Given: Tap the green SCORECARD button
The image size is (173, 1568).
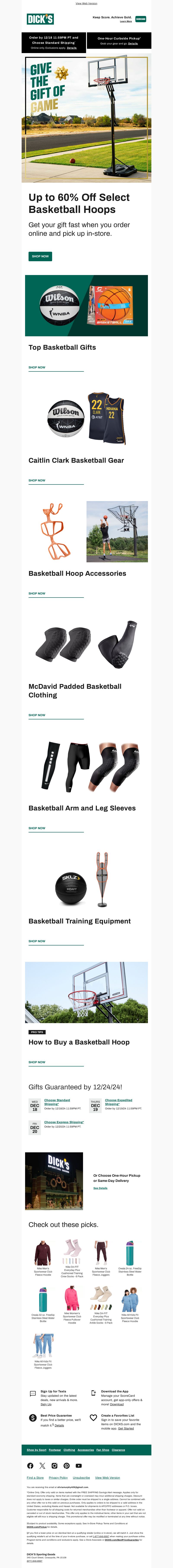Looking at the screenshot, I should tap(141, 19).
